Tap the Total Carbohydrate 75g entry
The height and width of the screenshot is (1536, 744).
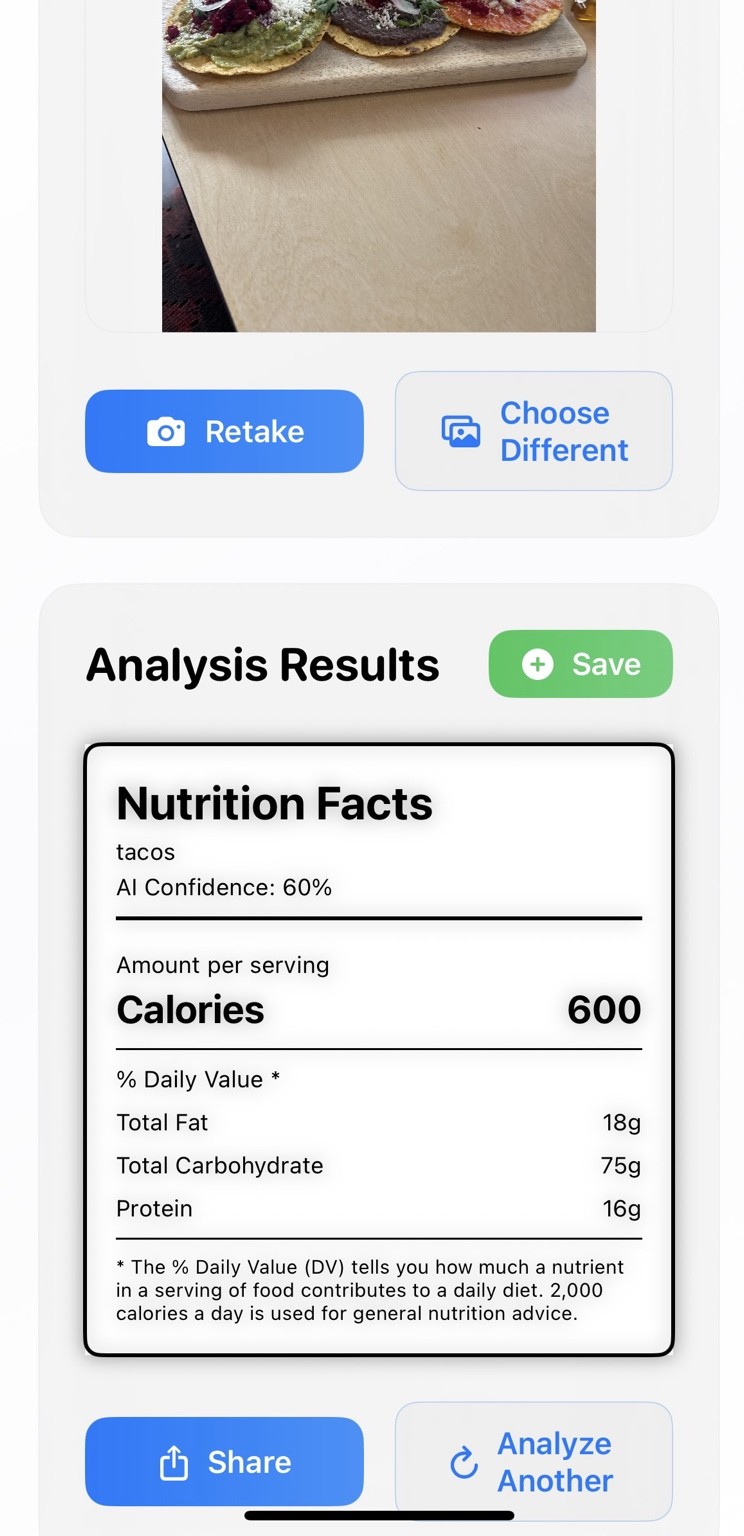(378, 1165)
